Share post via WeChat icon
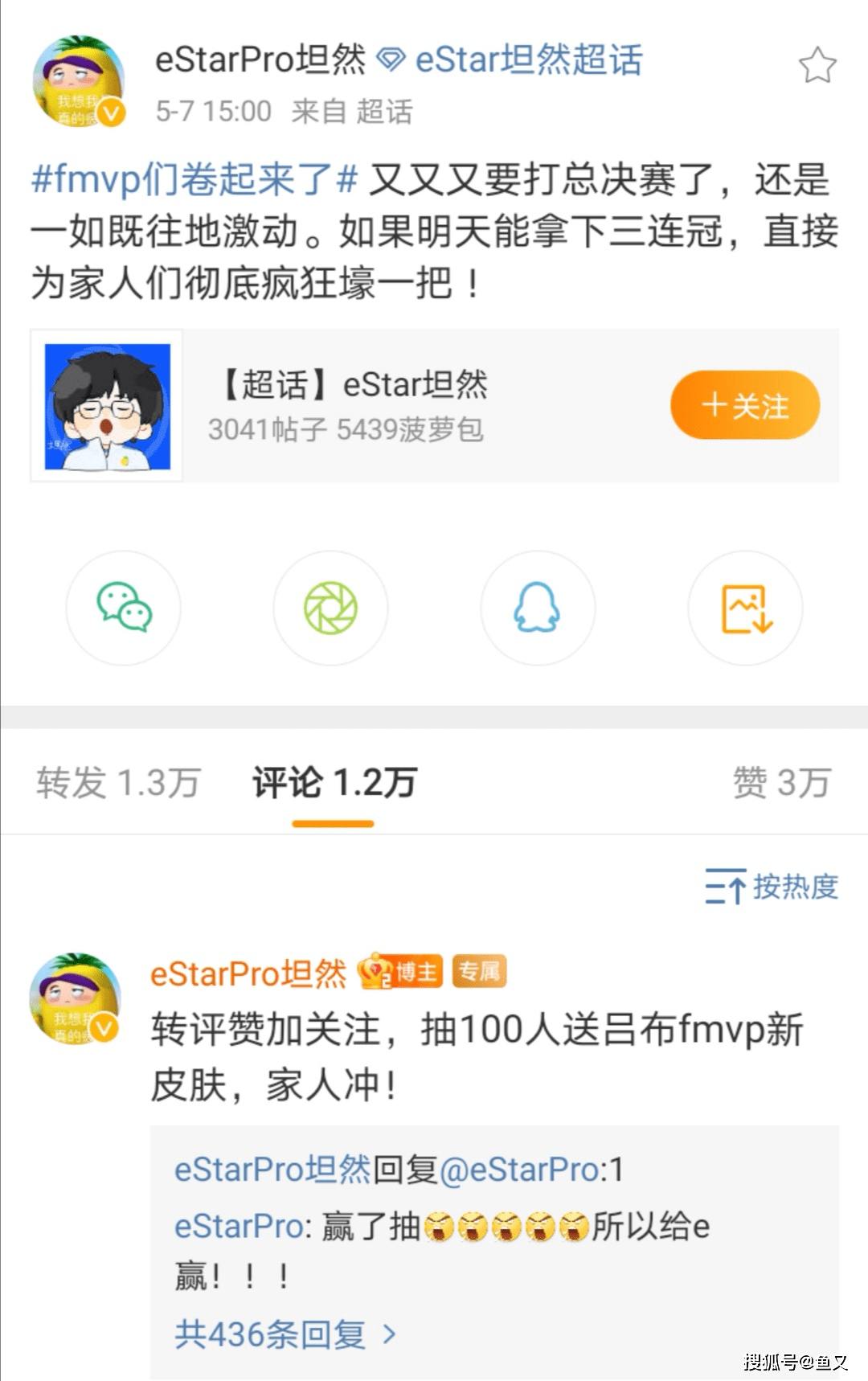This screenshot has height=1381, width=868. 122,609
